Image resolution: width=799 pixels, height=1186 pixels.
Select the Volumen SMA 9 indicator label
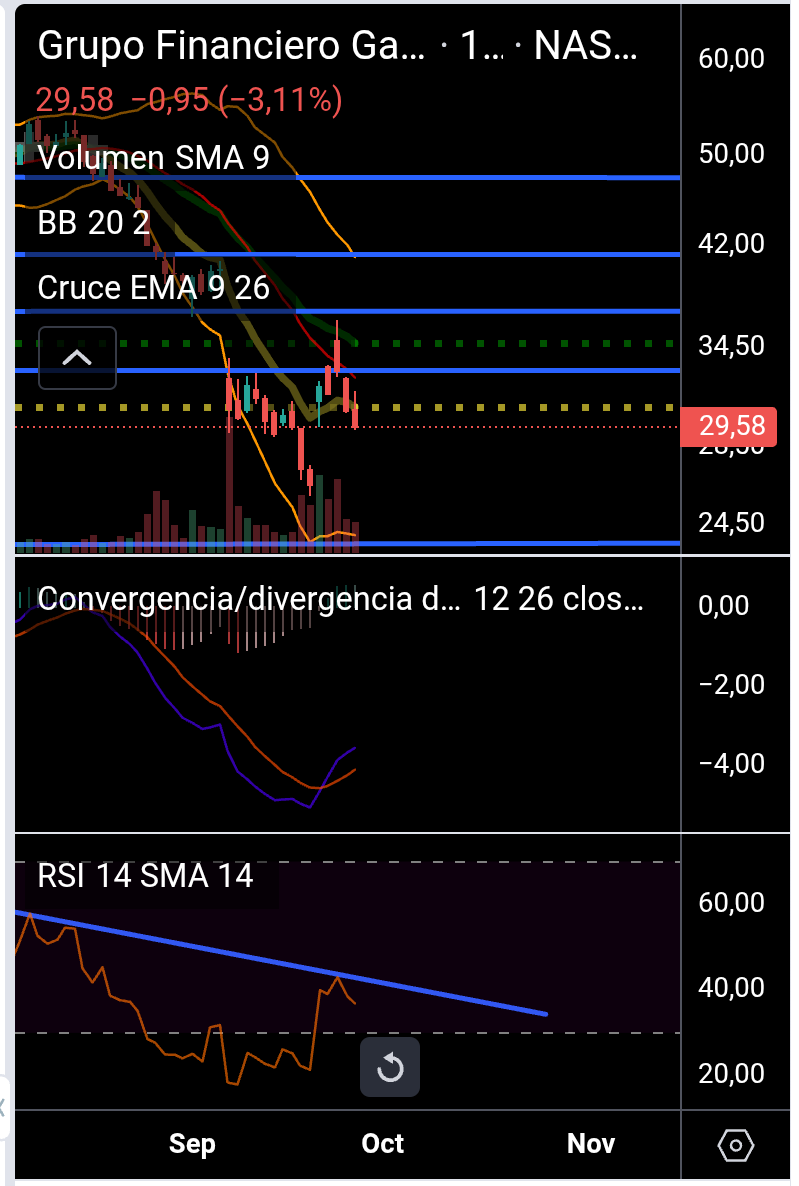coord(153,158)
